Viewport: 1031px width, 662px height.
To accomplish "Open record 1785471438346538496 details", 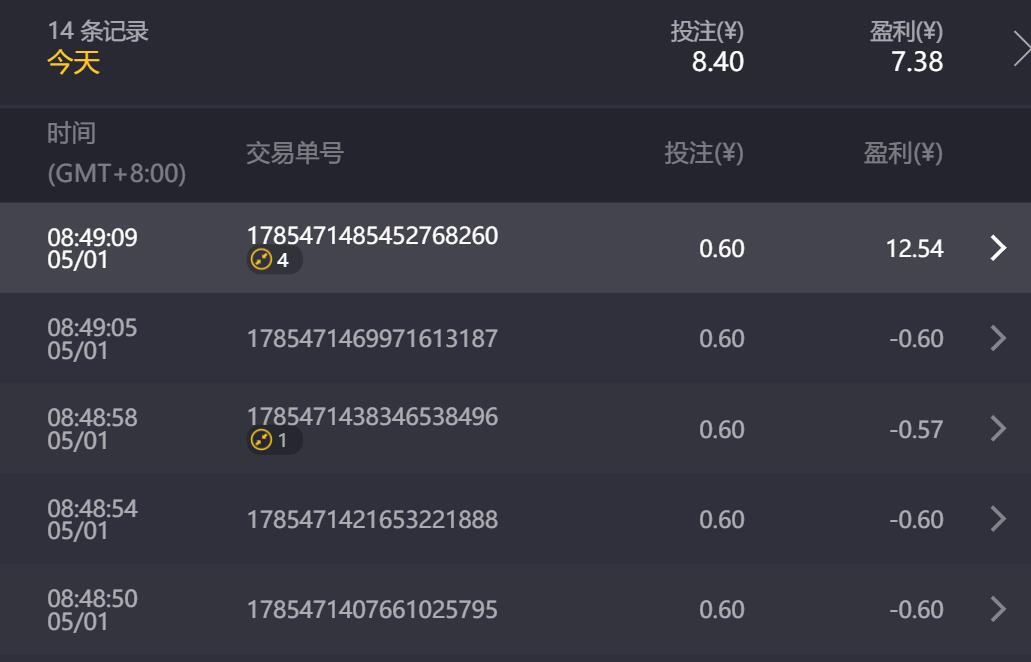I will (x=997, y=429).
